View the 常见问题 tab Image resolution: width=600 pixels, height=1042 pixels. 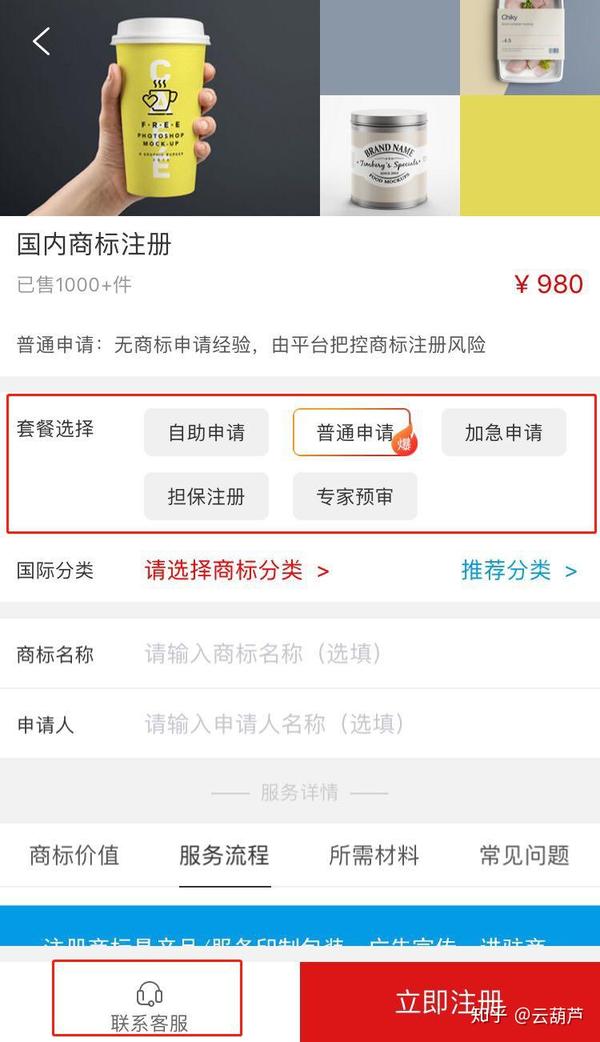[524, 855]
